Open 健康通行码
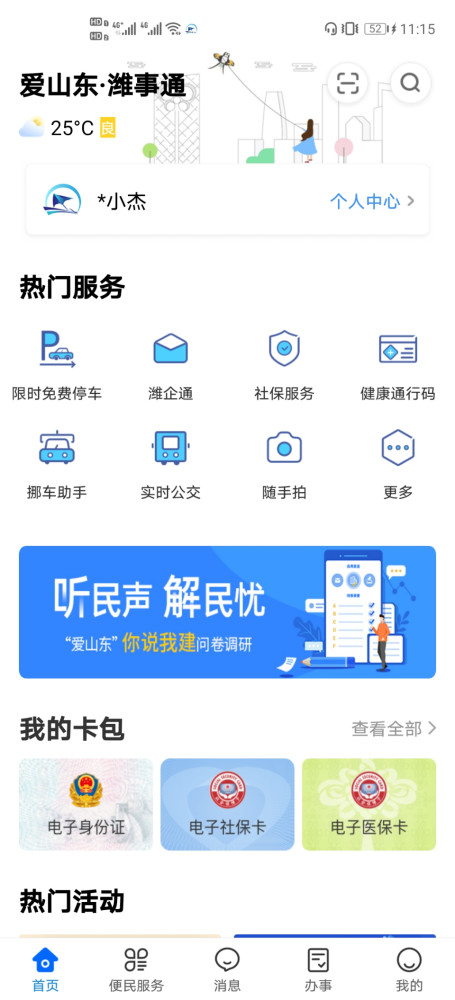The width and height of the screenshot is (455, 1000). 398,365
